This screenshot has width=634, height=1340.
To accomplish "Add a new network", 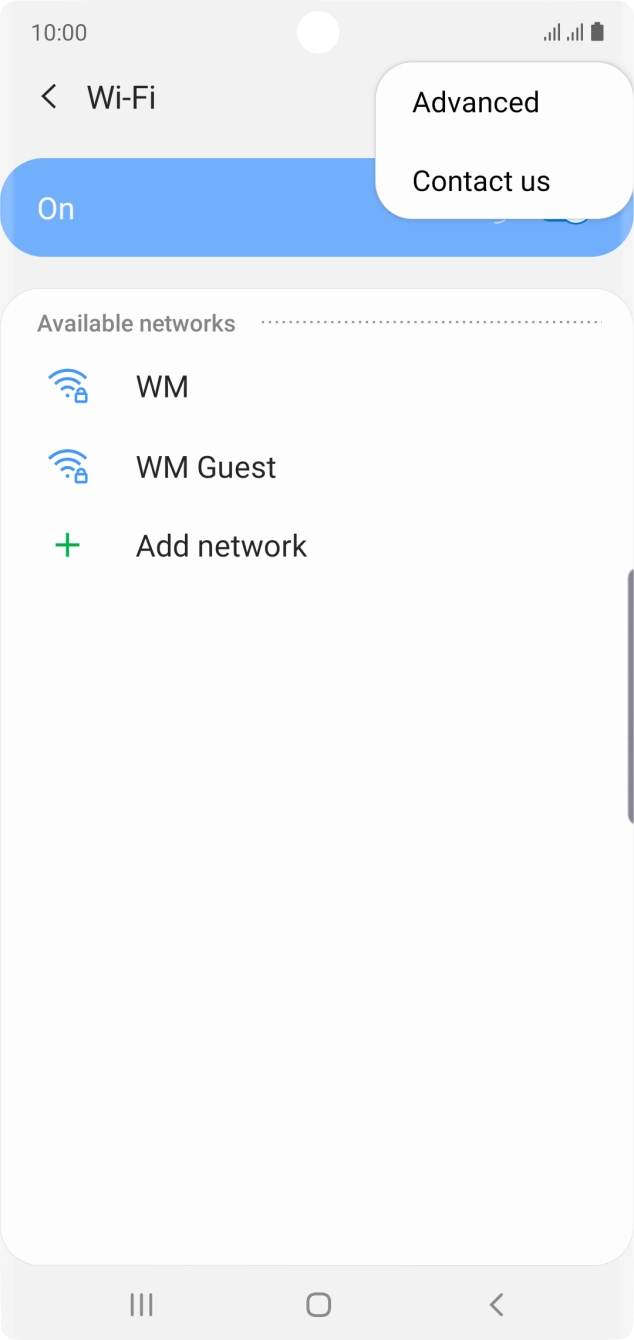I will pyautogui.click(x=221, y=546).
